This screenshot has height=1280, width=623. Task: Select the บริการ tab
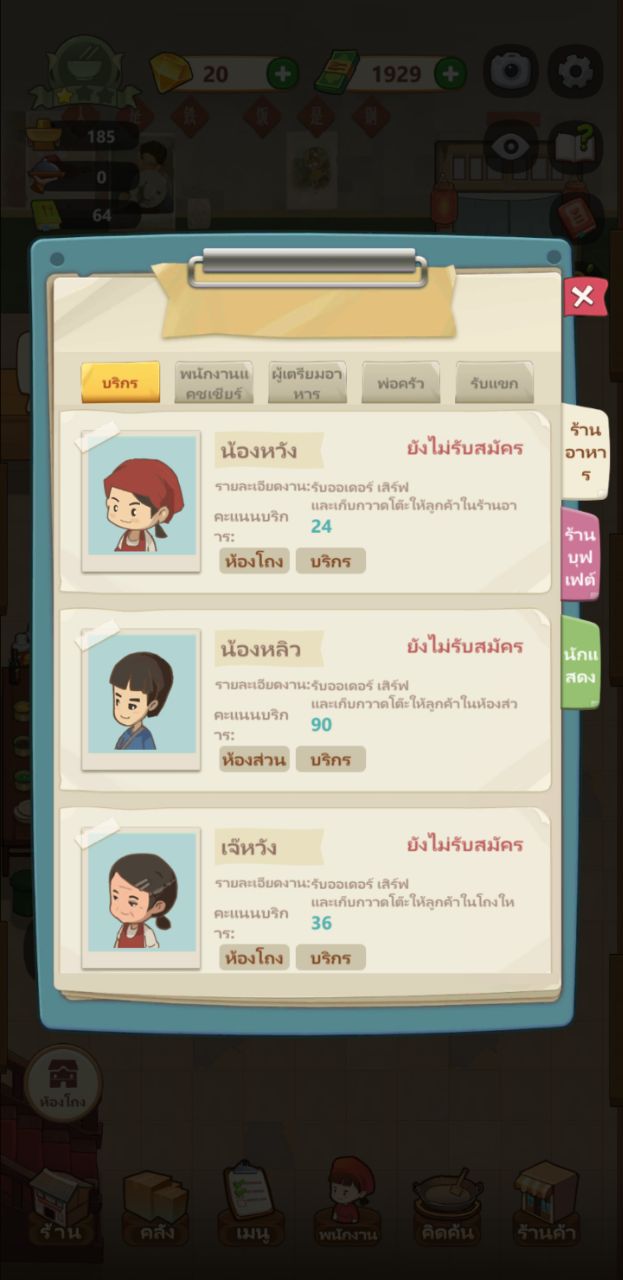(x=120, y=382)
